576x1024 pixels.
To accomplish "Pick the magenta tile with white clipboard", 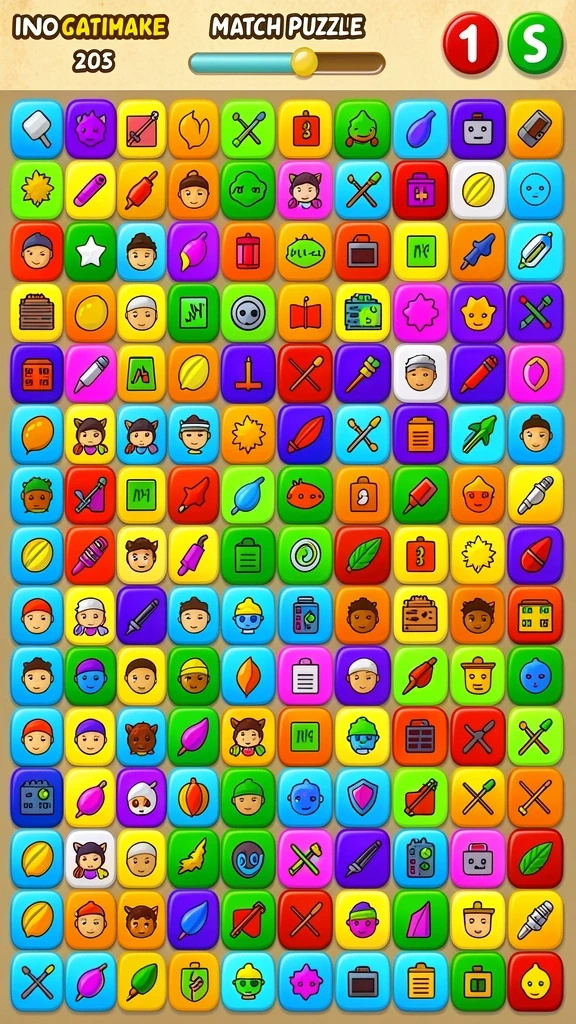I will click(x=305, y=676).
